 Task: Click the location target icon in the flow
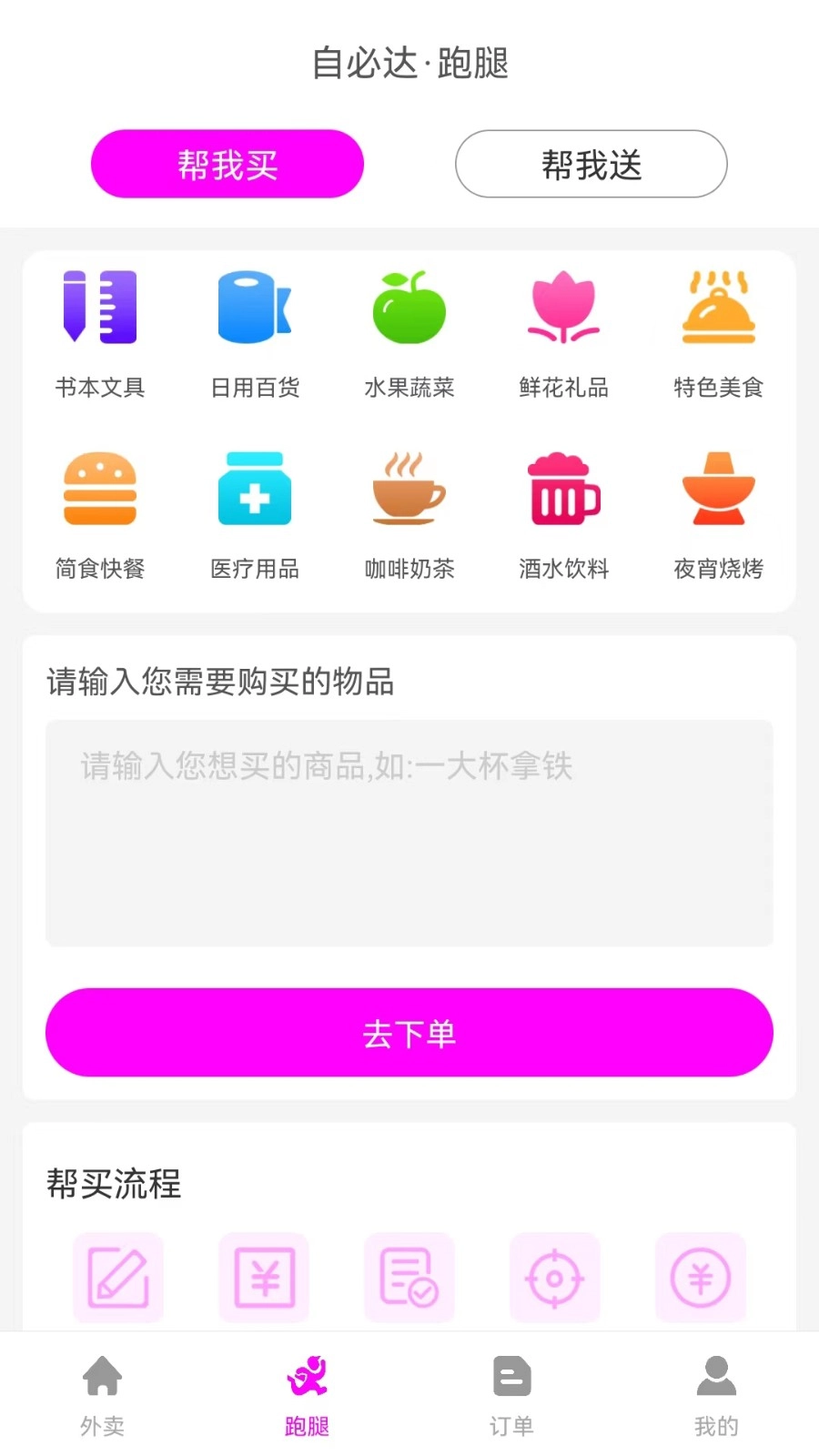coord(555,1277)
